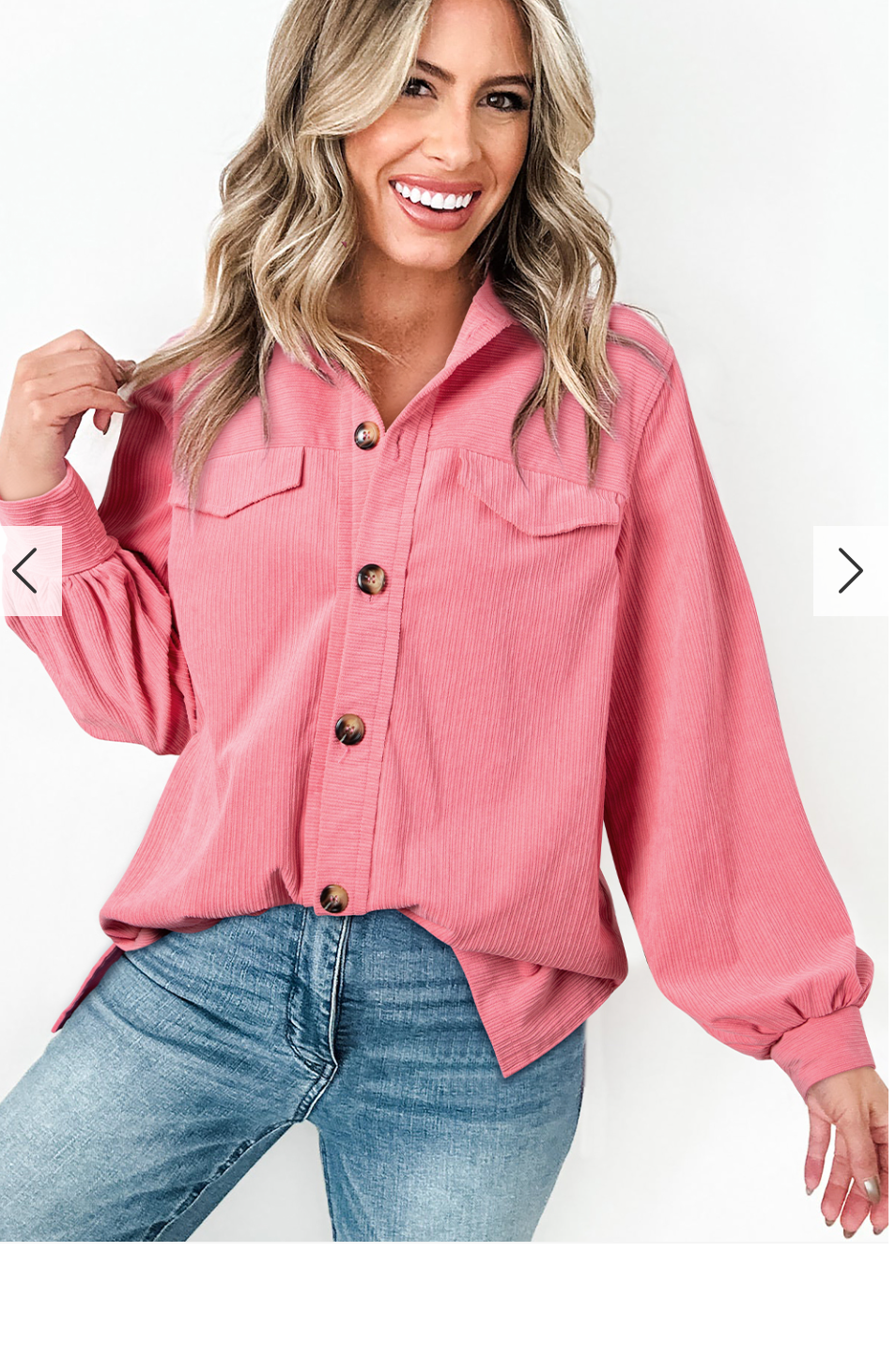Advance to the next product photo

[x=849, y=570]
